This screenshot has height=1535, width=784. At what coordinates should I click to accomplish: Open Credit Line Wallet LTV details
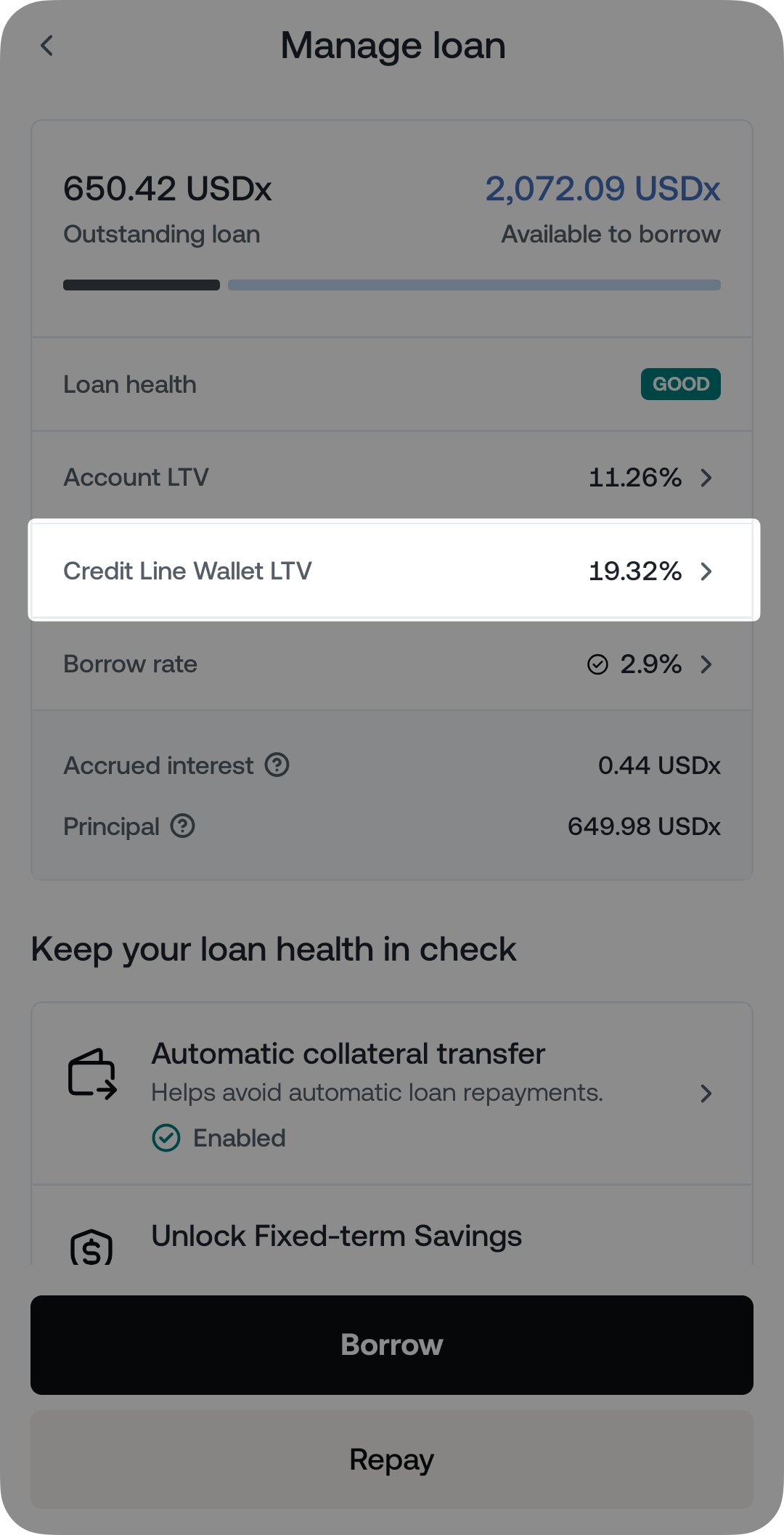(x=392, y=571)
